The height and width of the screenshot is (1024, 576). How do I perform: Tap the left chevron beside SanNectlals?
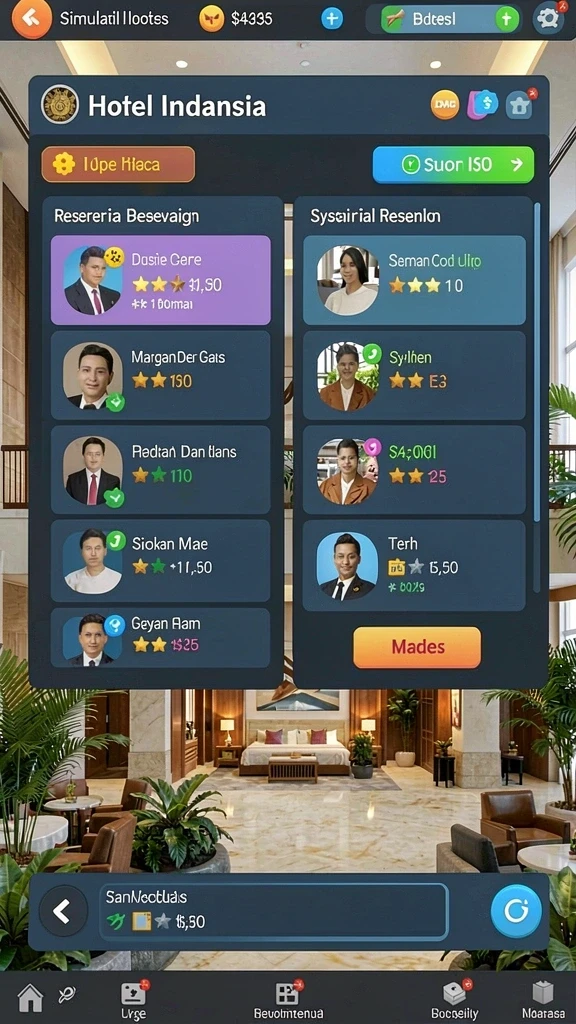tap(62, 911)
